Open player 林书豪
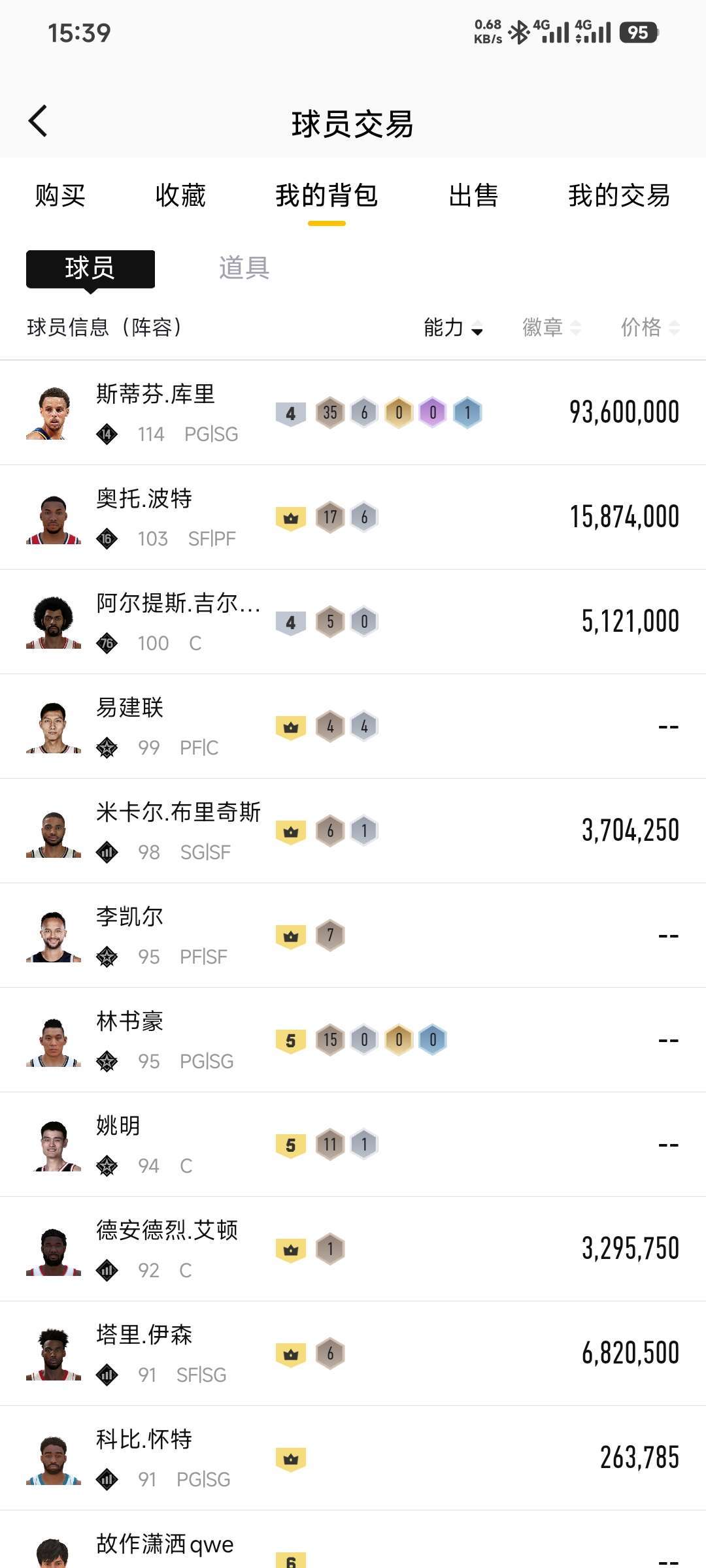Screen dimensions: 706x1568 click(x=353, y=1040)
